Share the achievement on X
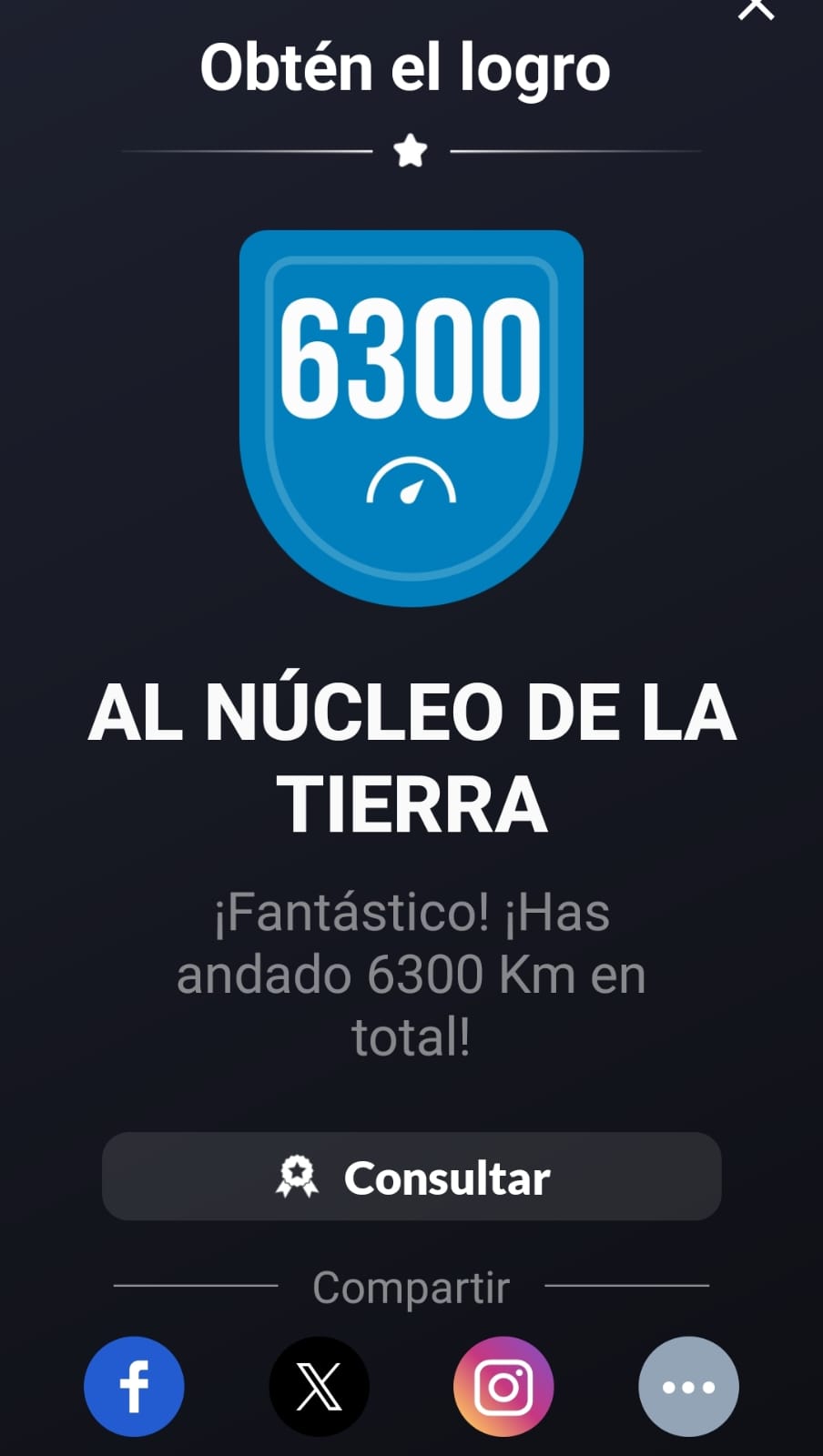 [319, 1386]
